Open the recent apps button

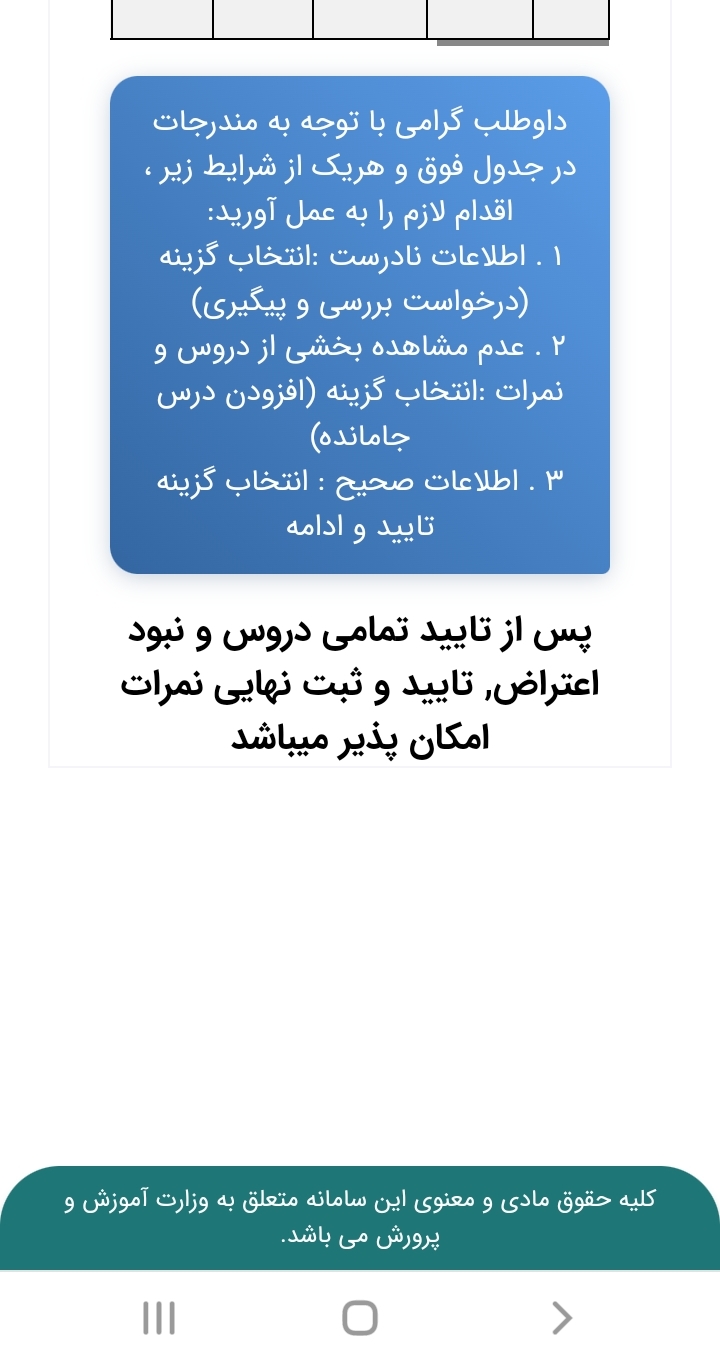(159, 1317)
